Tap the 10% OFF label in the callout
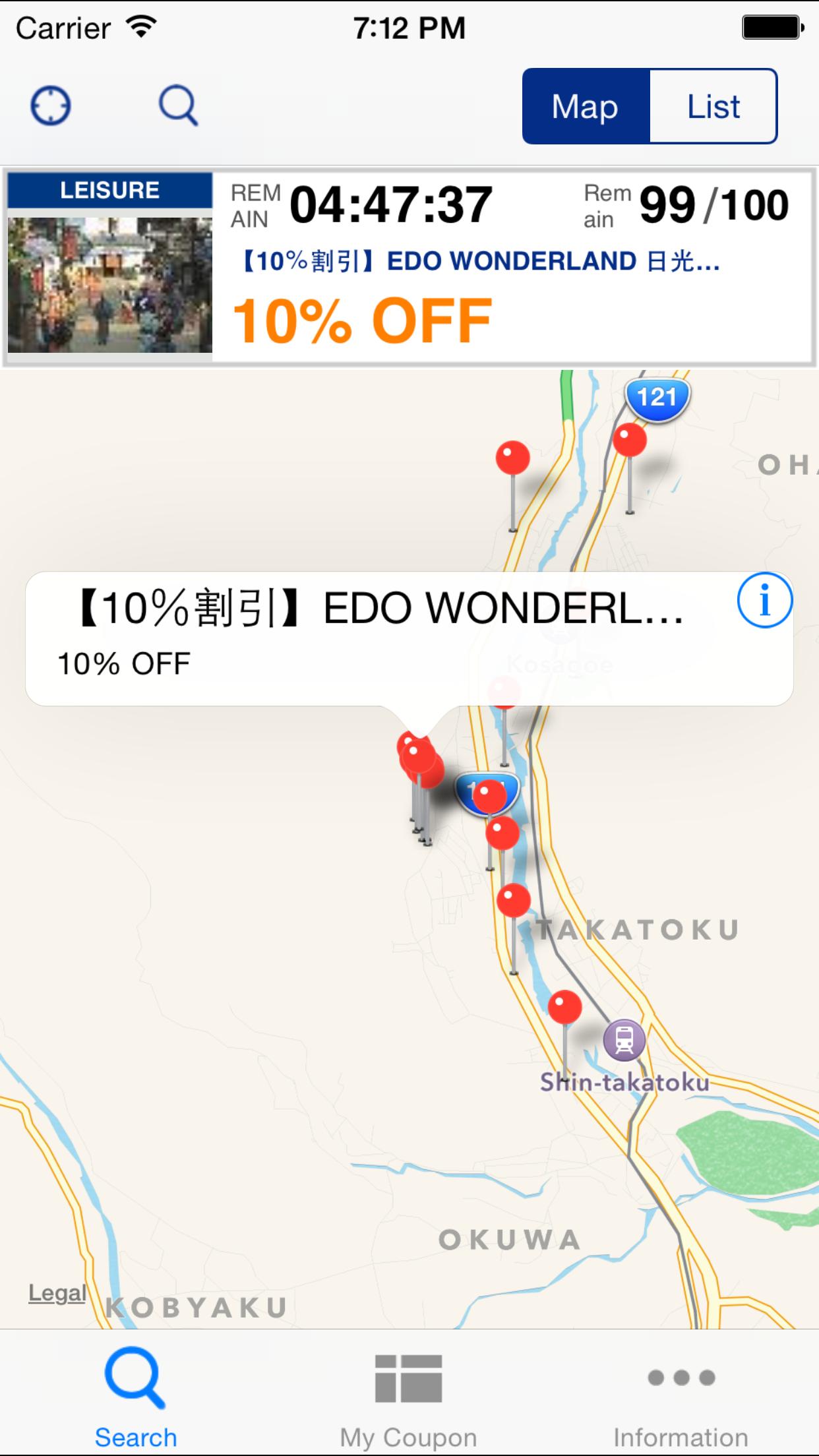Viewport: 819px width, 1456px height. point(124,660)
